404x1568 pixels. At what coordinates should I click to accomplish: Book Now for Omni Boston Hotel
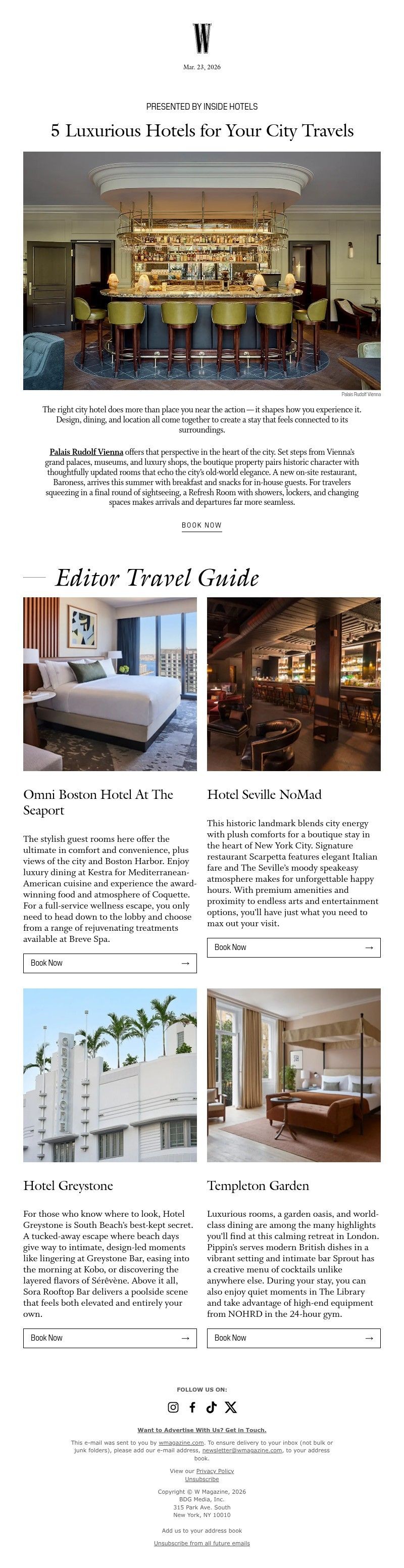coord(110,962)
